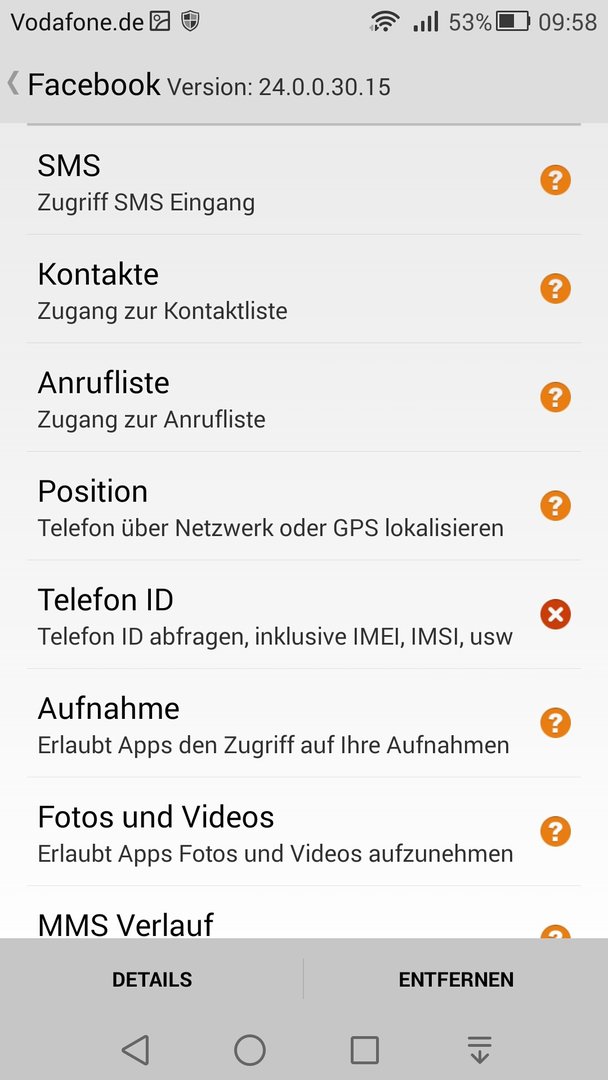The width and height of the screenshot is (608, 1080).
Task: Open the MMS Verlauf permission row
Action: tap(304, 913)
